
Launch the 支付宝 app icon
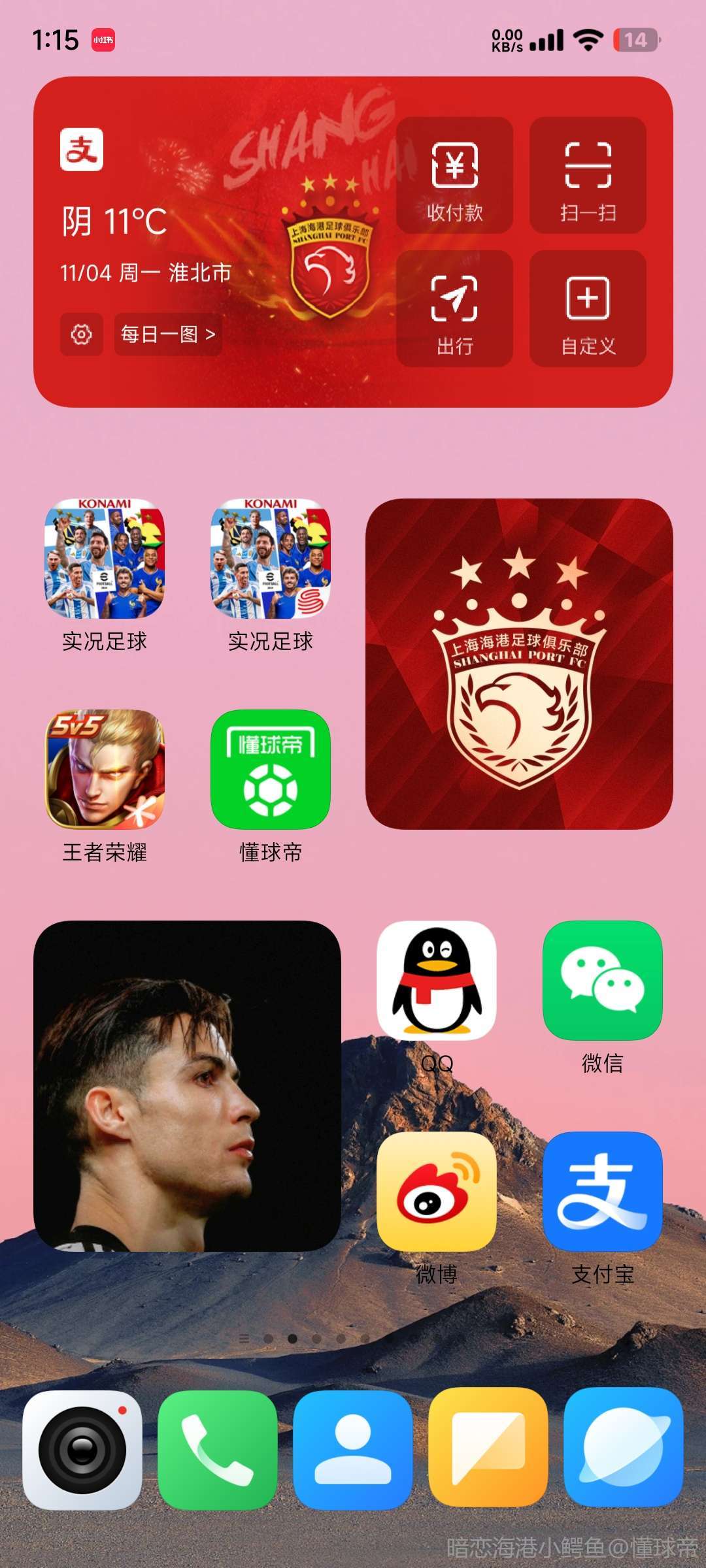coord(603,1192)
